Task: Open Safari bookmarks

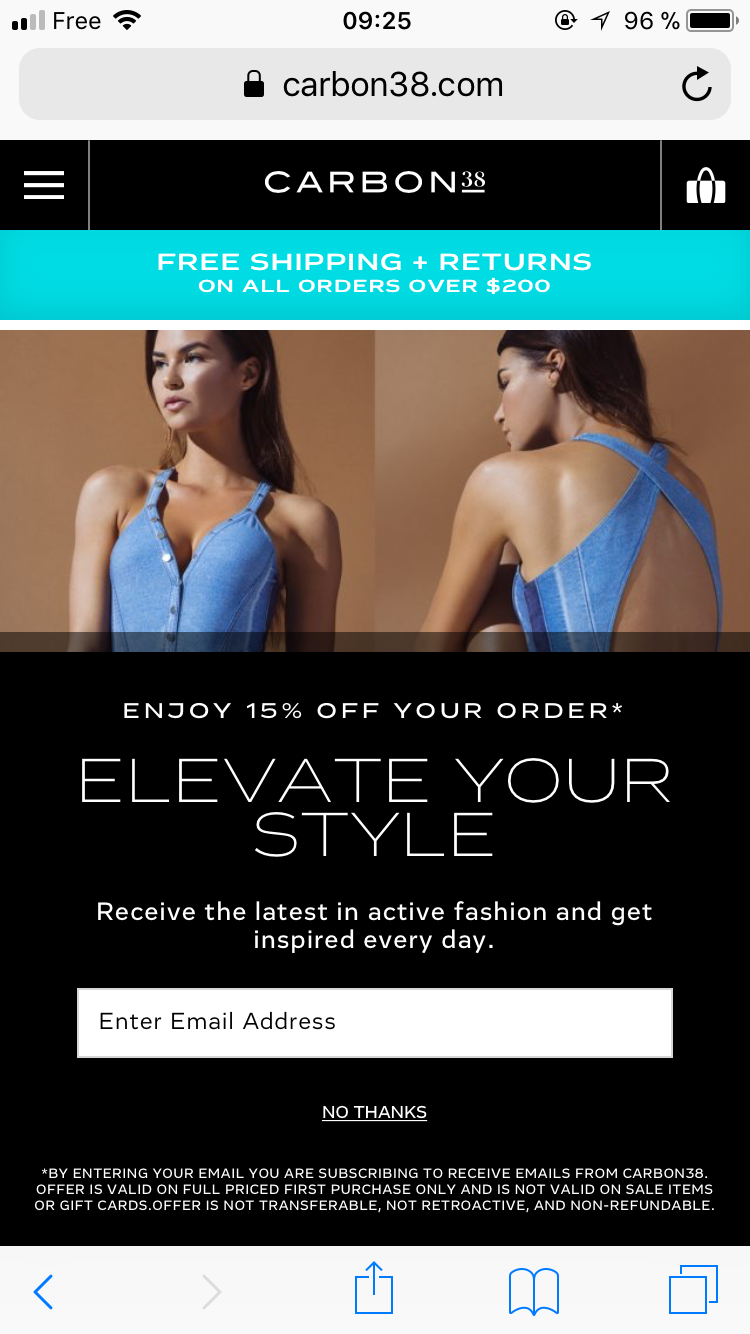Action: [x=534, y=1291]
